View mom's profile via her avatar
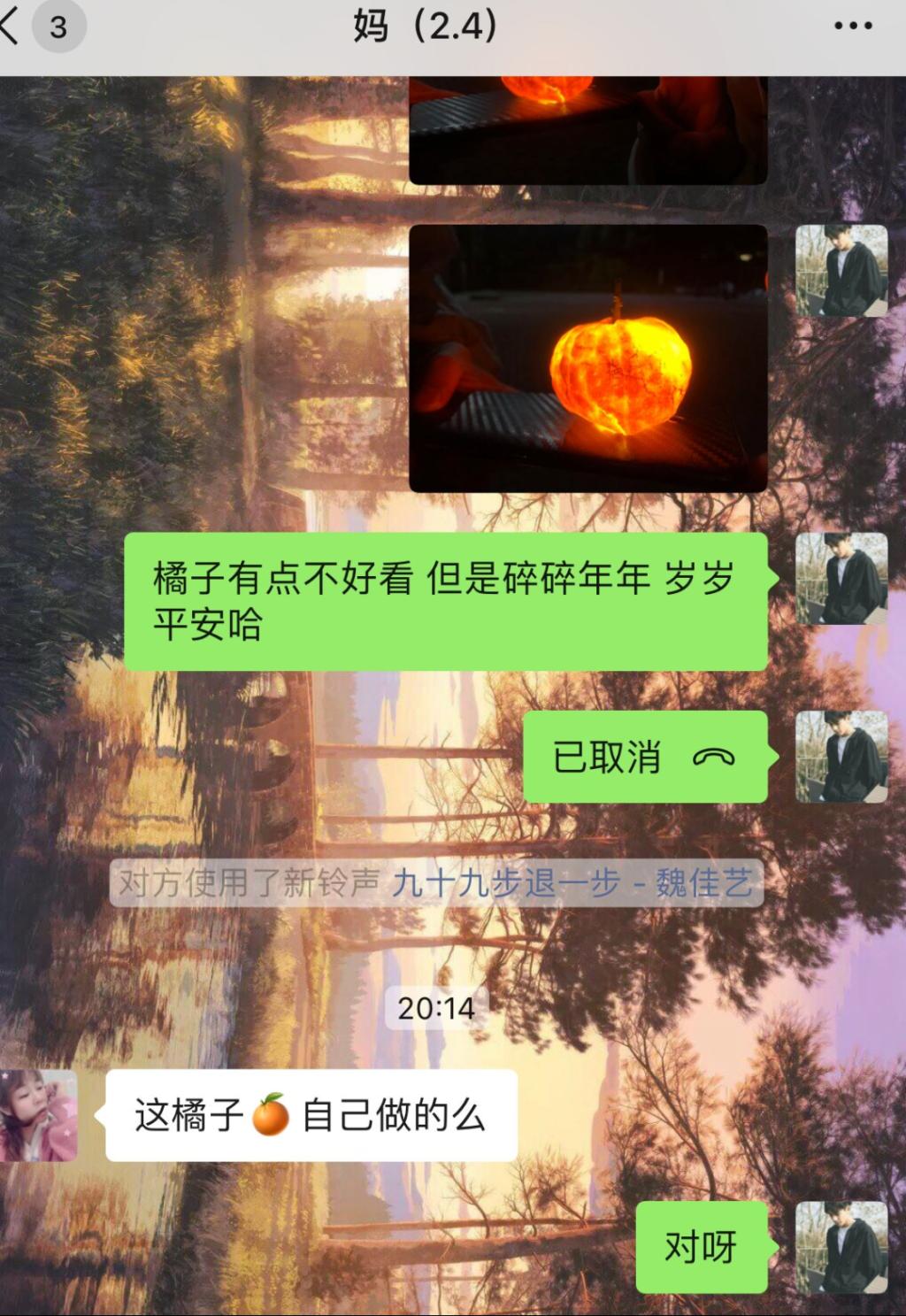906x1316 pixels. point(40,1115)
